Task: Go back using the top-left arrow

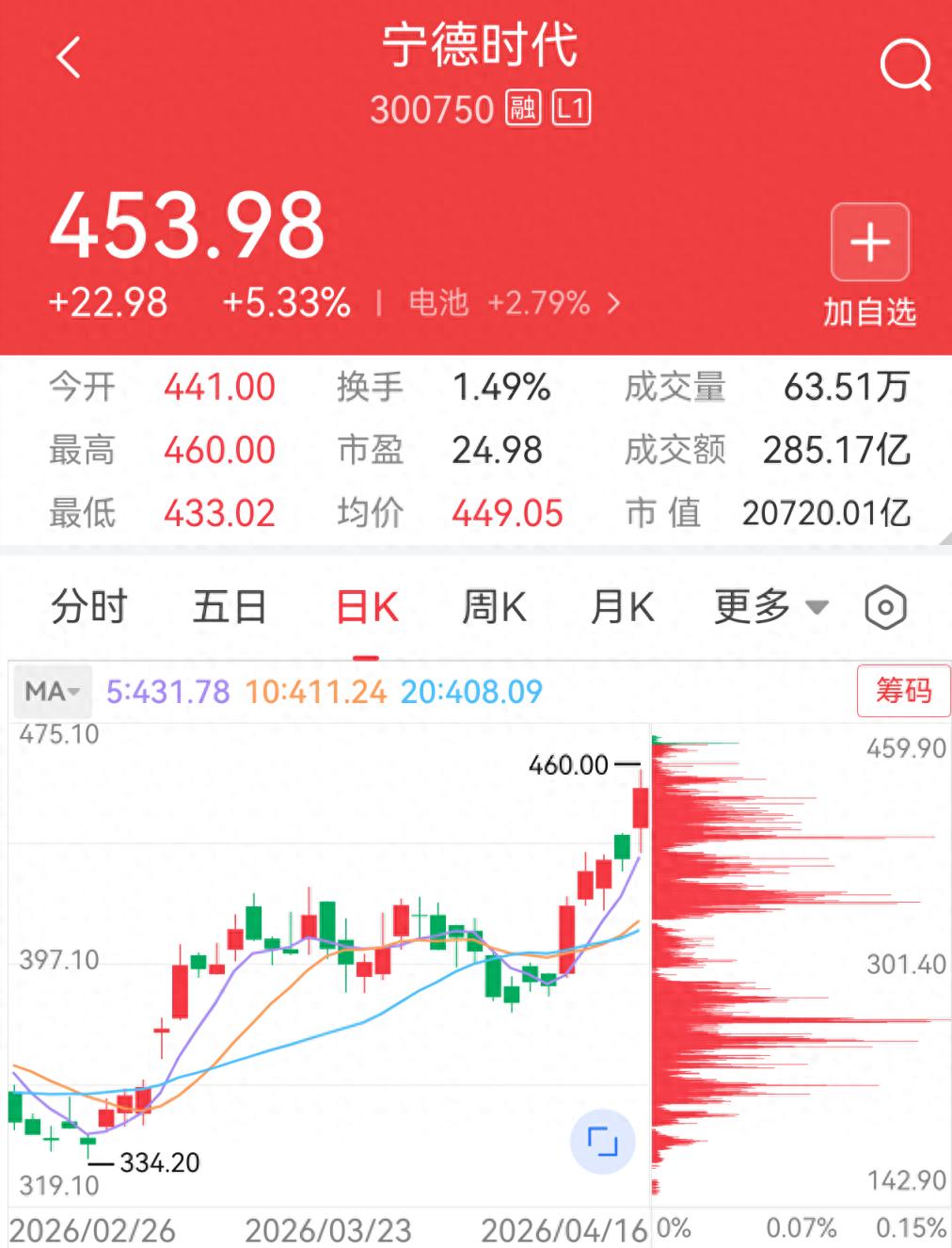Action: (69, 57)
